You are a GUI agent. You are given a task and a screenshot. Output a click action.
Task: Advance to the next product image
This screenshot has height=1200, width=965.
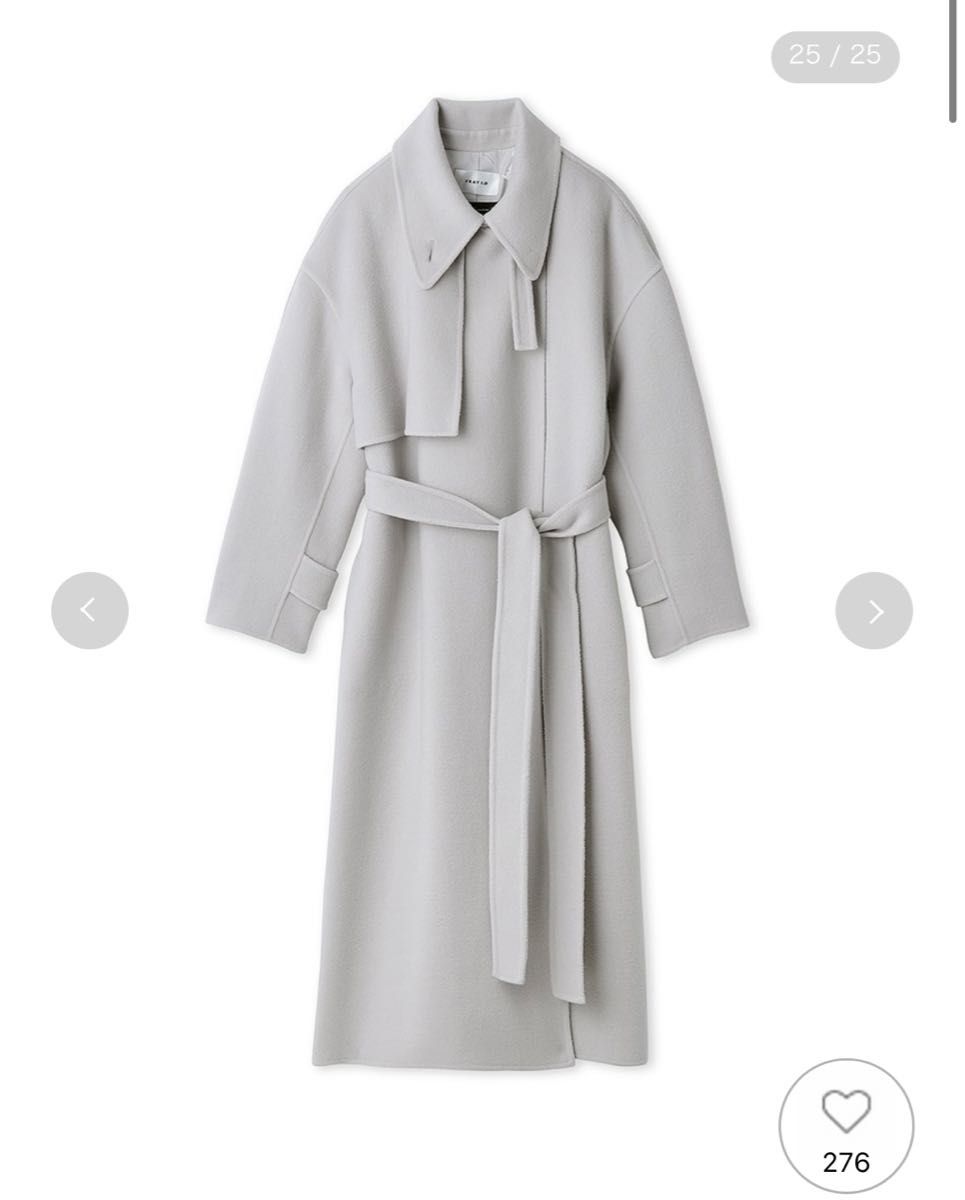(874, 610)
